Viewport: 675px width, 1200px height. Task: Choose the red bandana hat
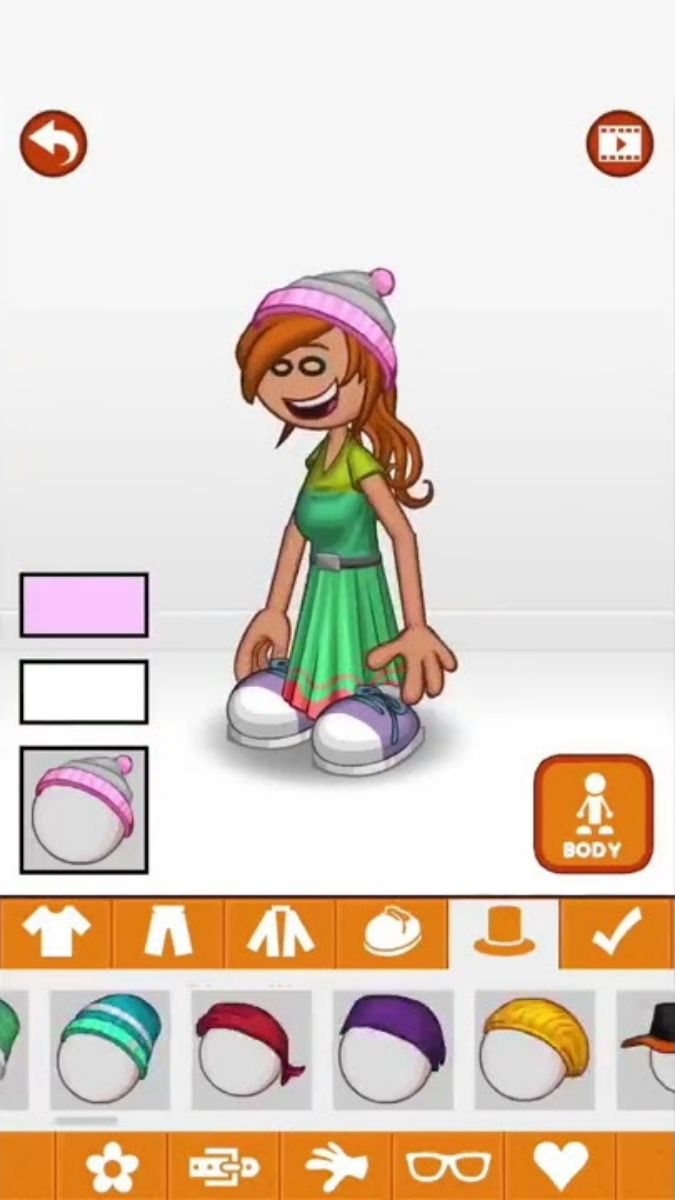[251, 1049]
